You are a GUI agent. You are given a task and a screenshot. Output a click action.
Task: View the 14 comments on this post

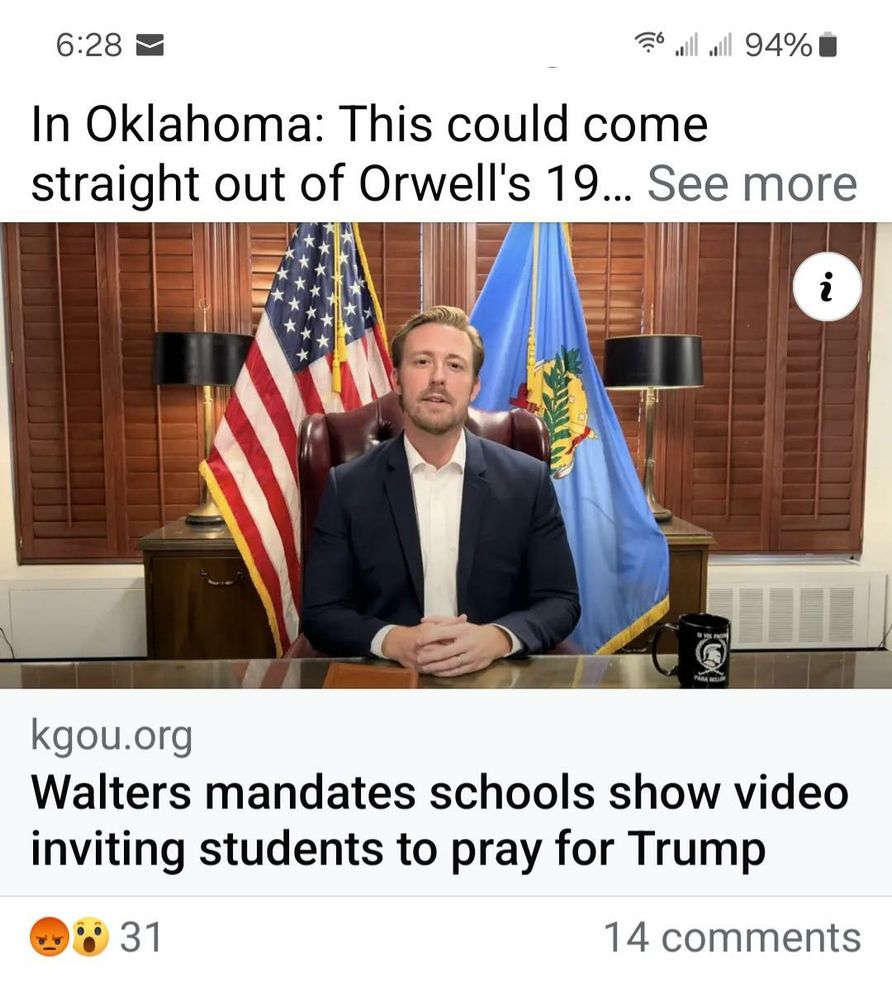[x=731, y=938]
